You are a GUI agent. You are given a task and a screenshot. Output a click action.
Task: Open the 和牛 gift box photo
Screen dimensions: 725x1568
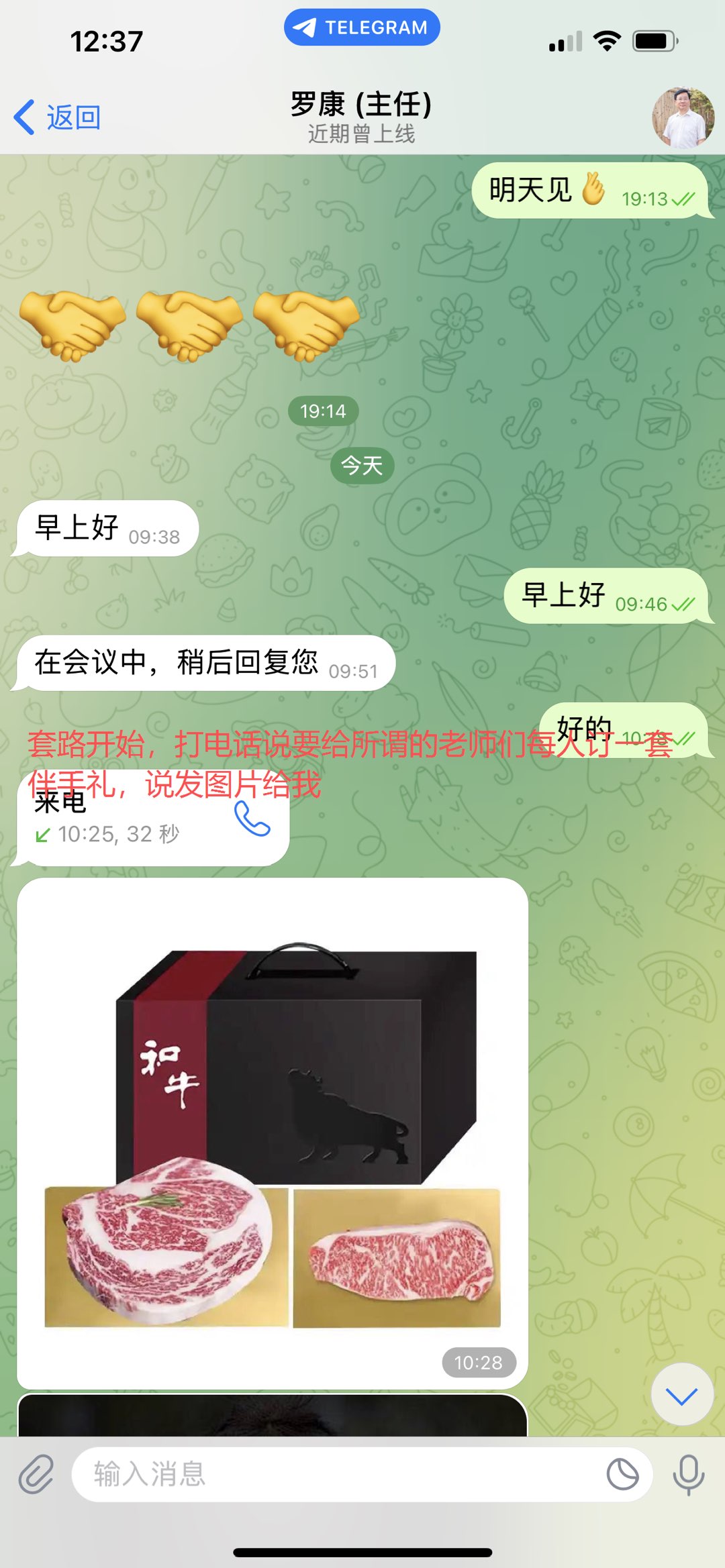(x=273, y=1133)
